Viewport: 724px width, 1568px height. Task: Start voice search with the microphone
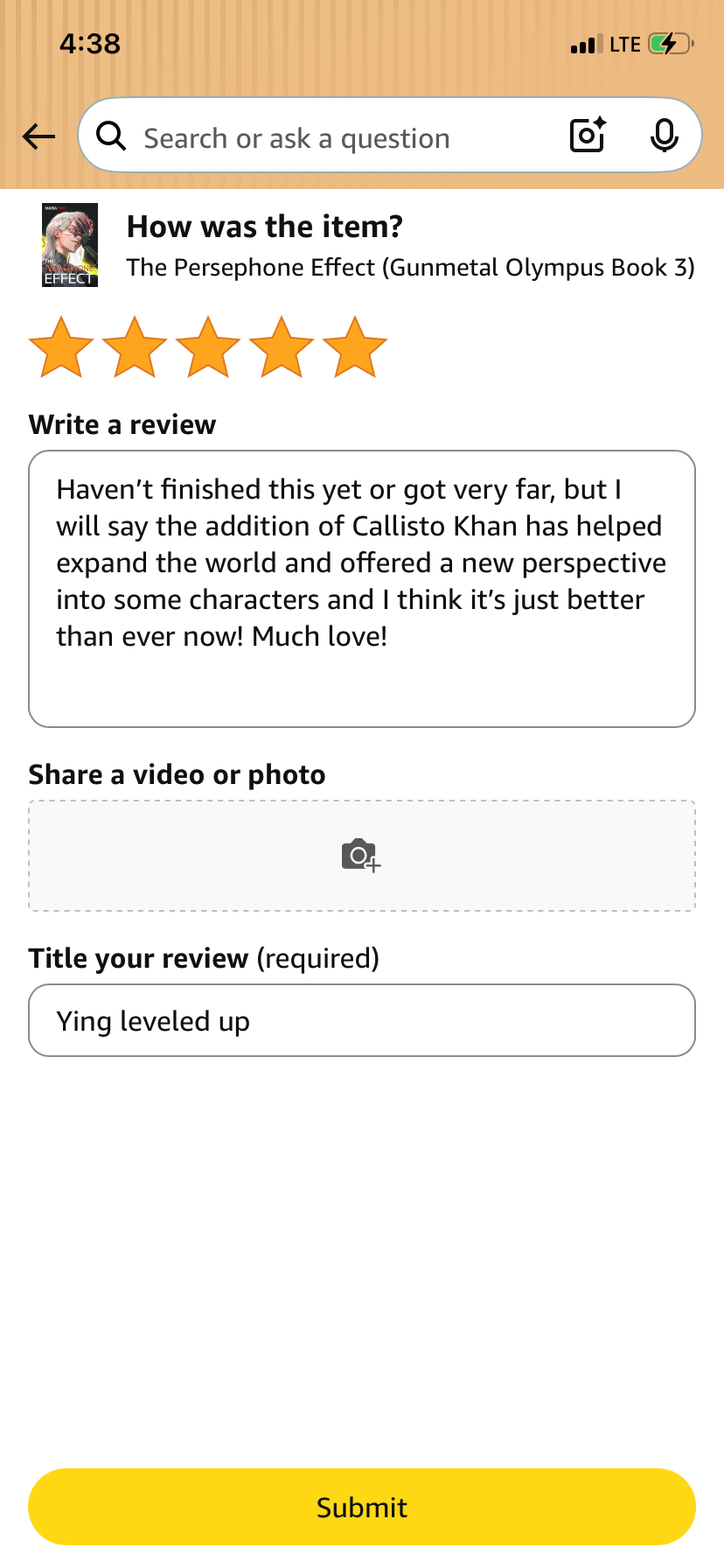pyautogui.click(x=665, y=136)
